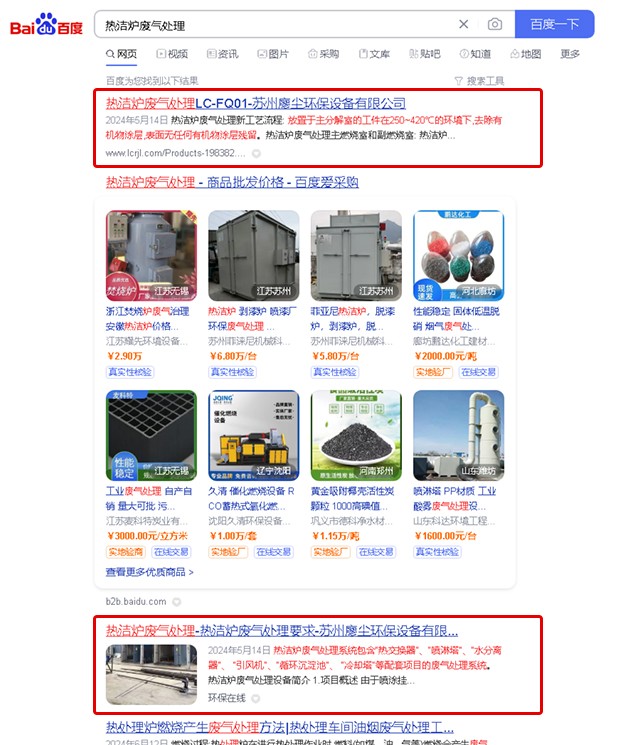The height and width of the screenshot is (745, 639).
Task: Switch to the 采购 tab
Action: [323, 54]
